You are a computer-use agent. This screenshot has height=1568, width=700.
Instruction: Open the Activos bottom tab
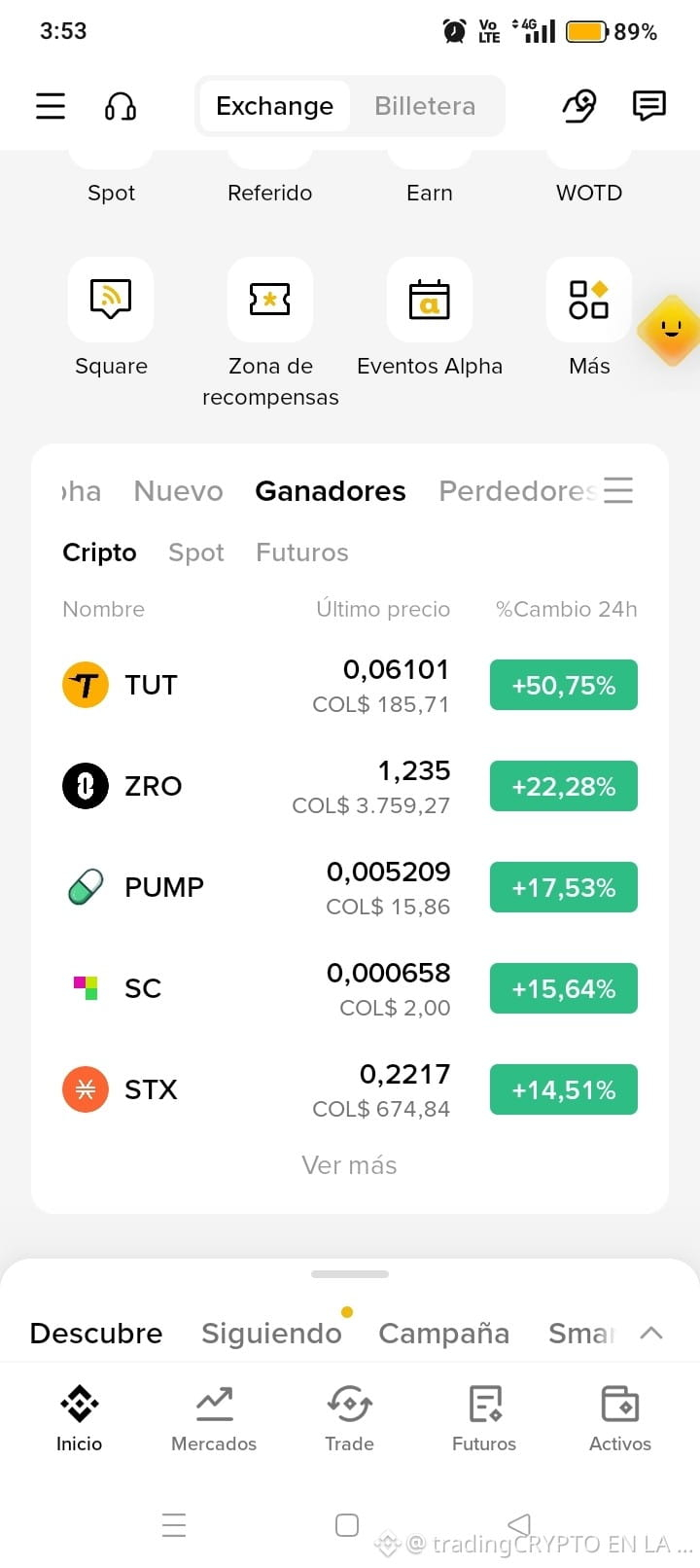620,1418
